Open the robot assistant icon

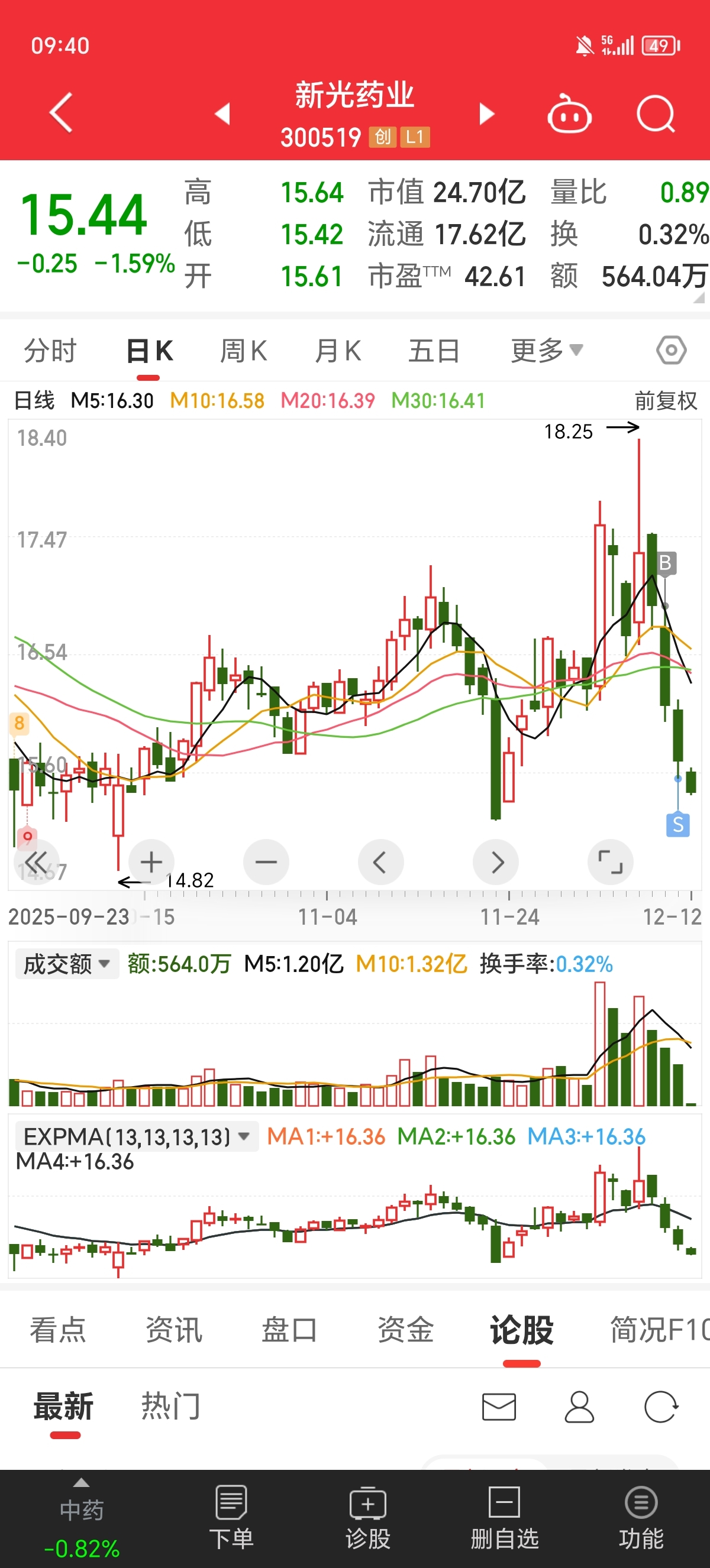click(x=569, y=114)
